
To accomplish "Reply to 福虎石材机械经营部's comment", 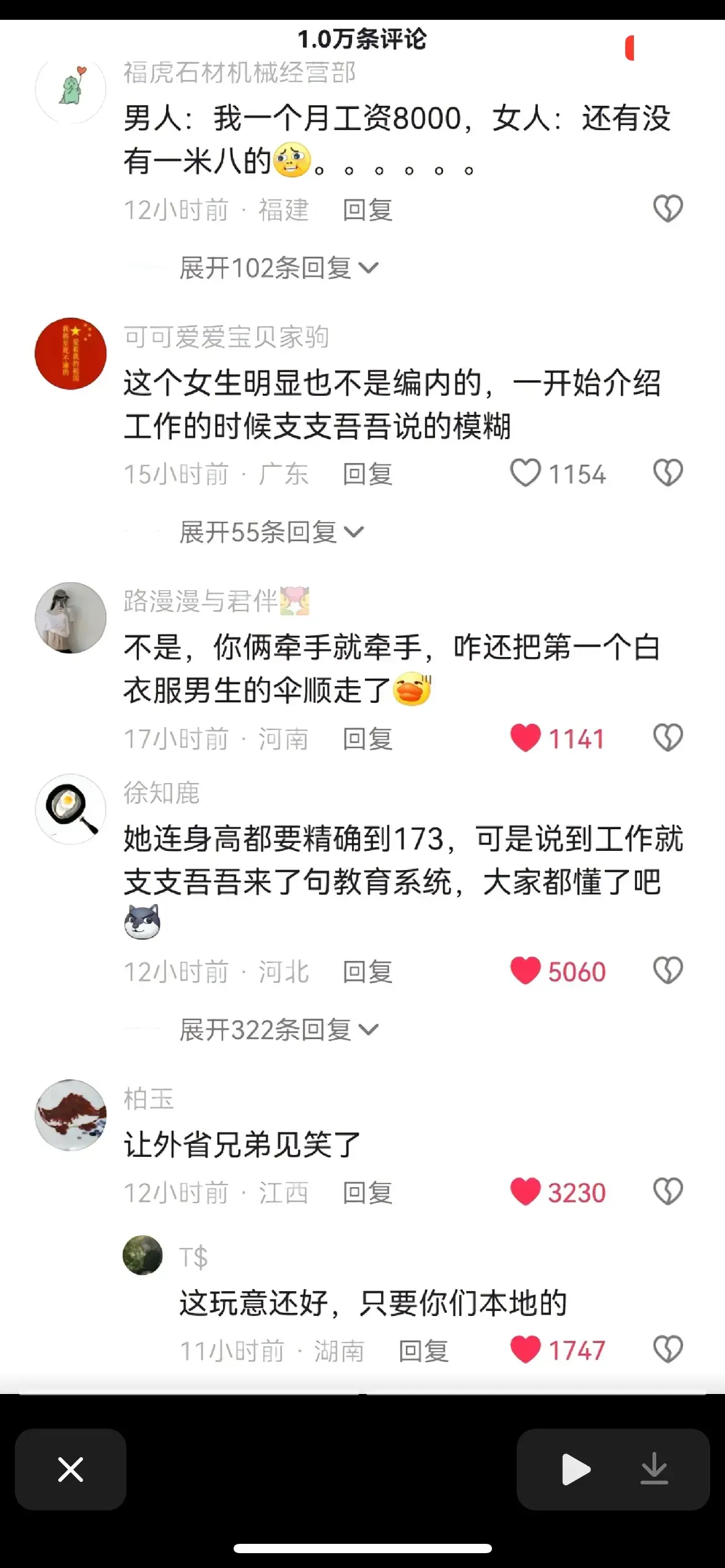I will 367,210.
